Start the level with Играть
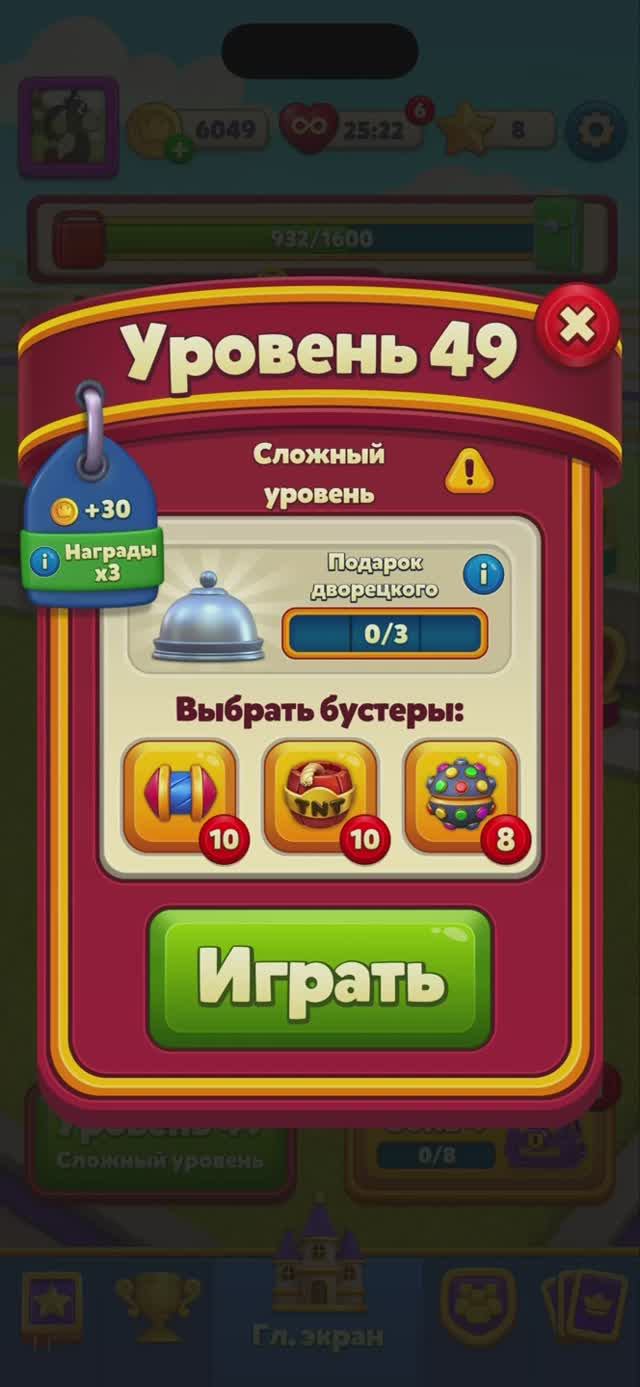 pos(320,978)
